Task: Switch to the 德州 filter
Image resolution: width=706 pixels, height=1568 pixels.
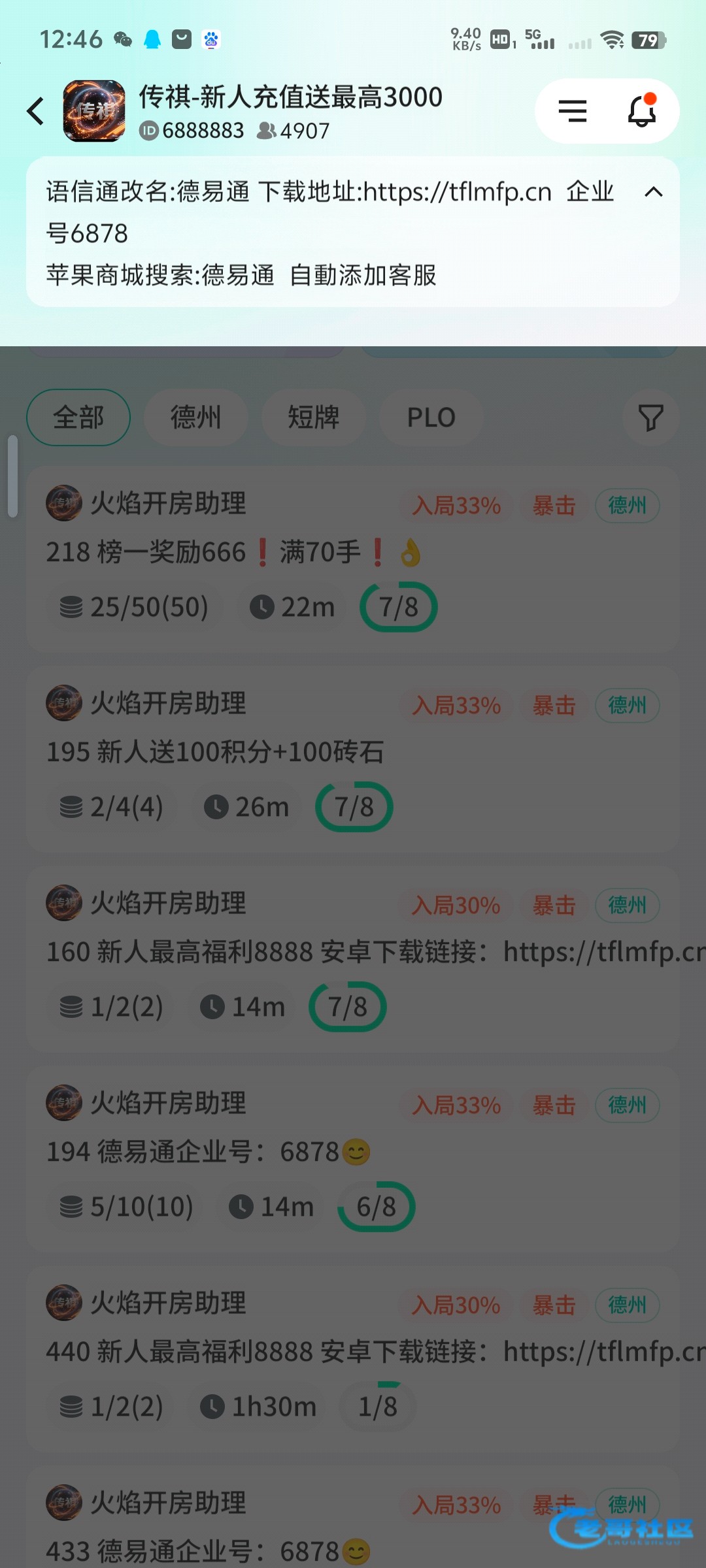Action: pyautogui.click(x=195, y=417)
